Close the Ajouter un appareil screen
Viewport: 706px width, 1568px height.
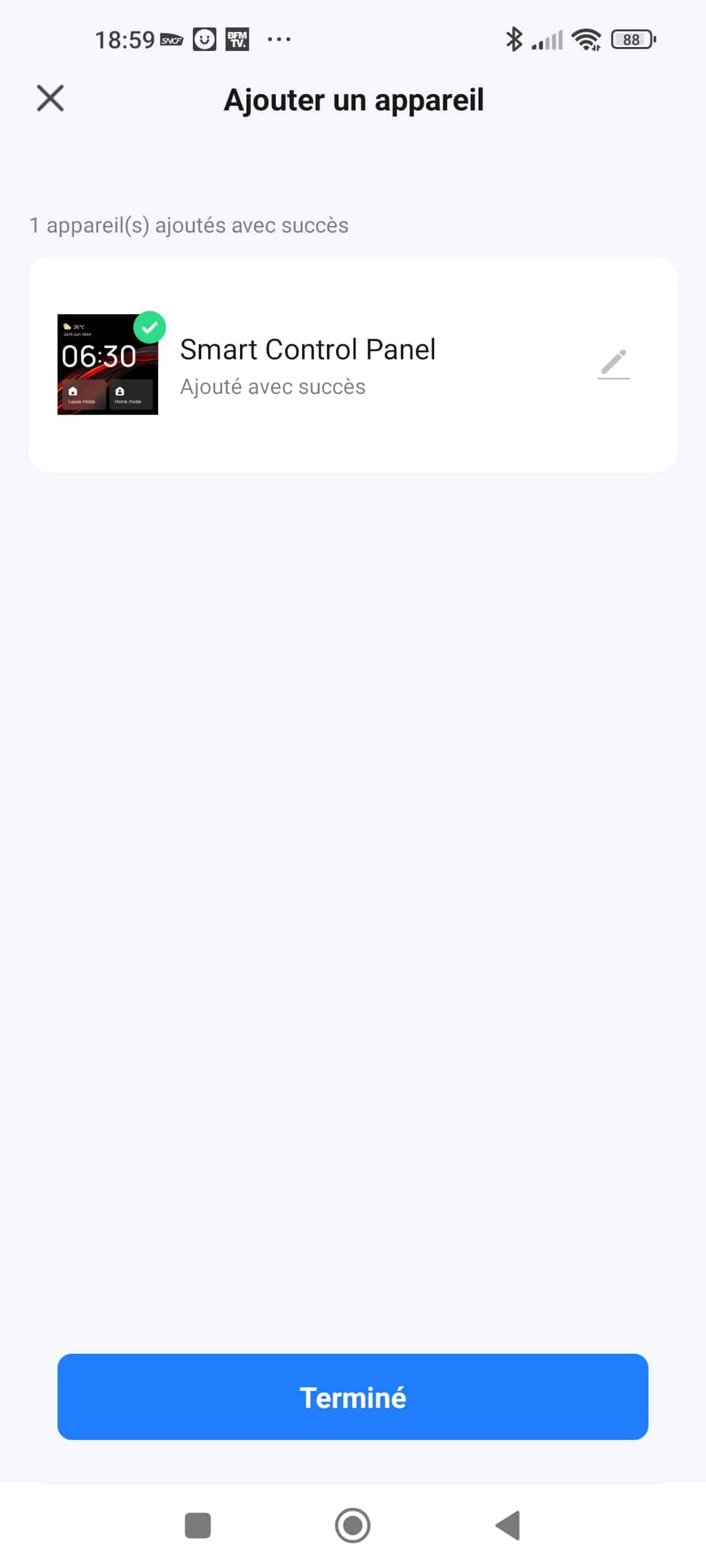[x=50, y=99]
